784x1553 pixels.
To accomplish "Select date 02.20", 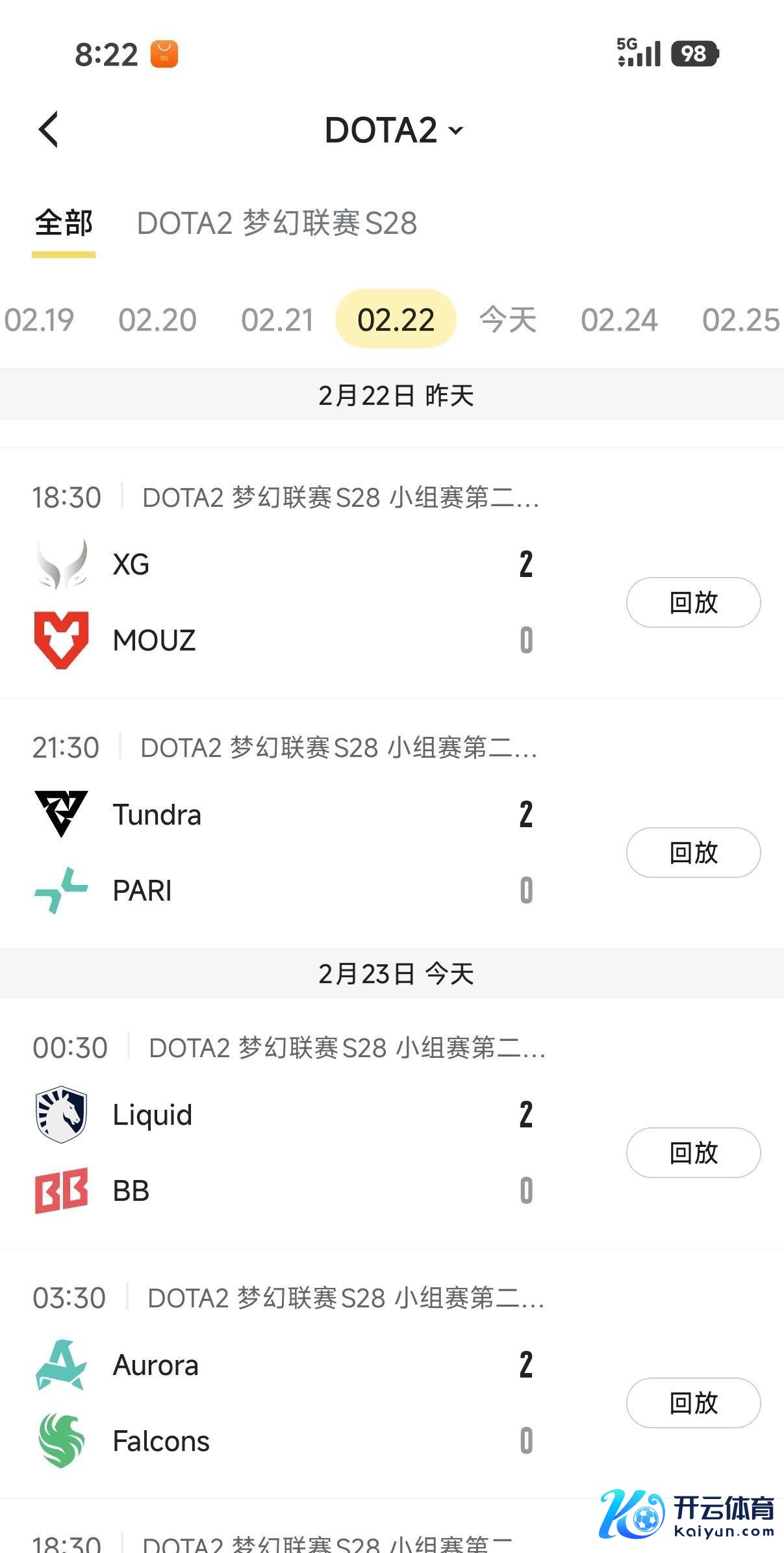I will pos(157,320).
